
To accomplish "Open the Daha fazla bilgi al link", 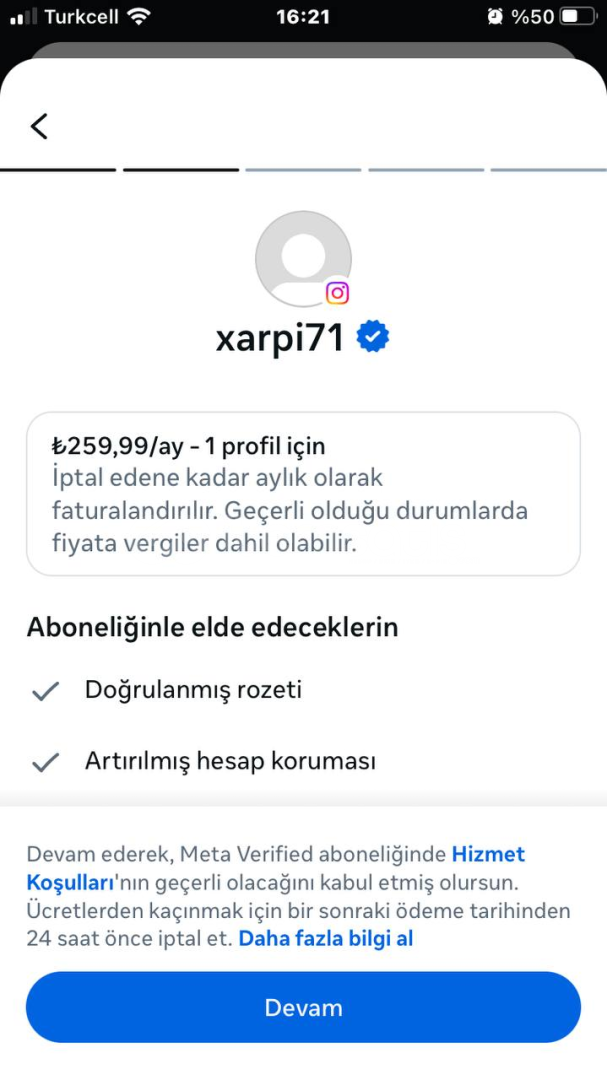I will 325,939.
